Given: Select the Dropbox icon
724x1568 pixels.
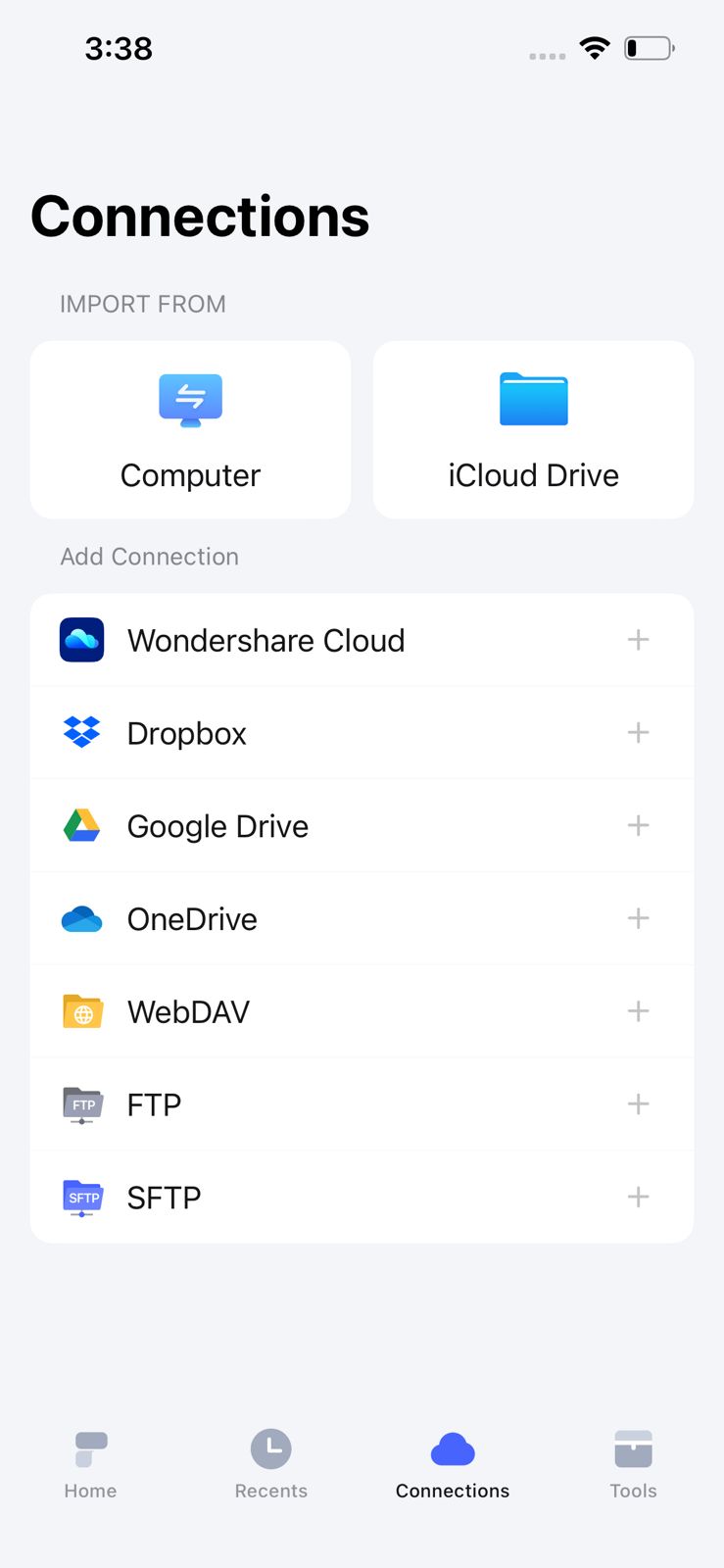Looking at the screenshot, I should pyautogui.click(x=81, y=732).
